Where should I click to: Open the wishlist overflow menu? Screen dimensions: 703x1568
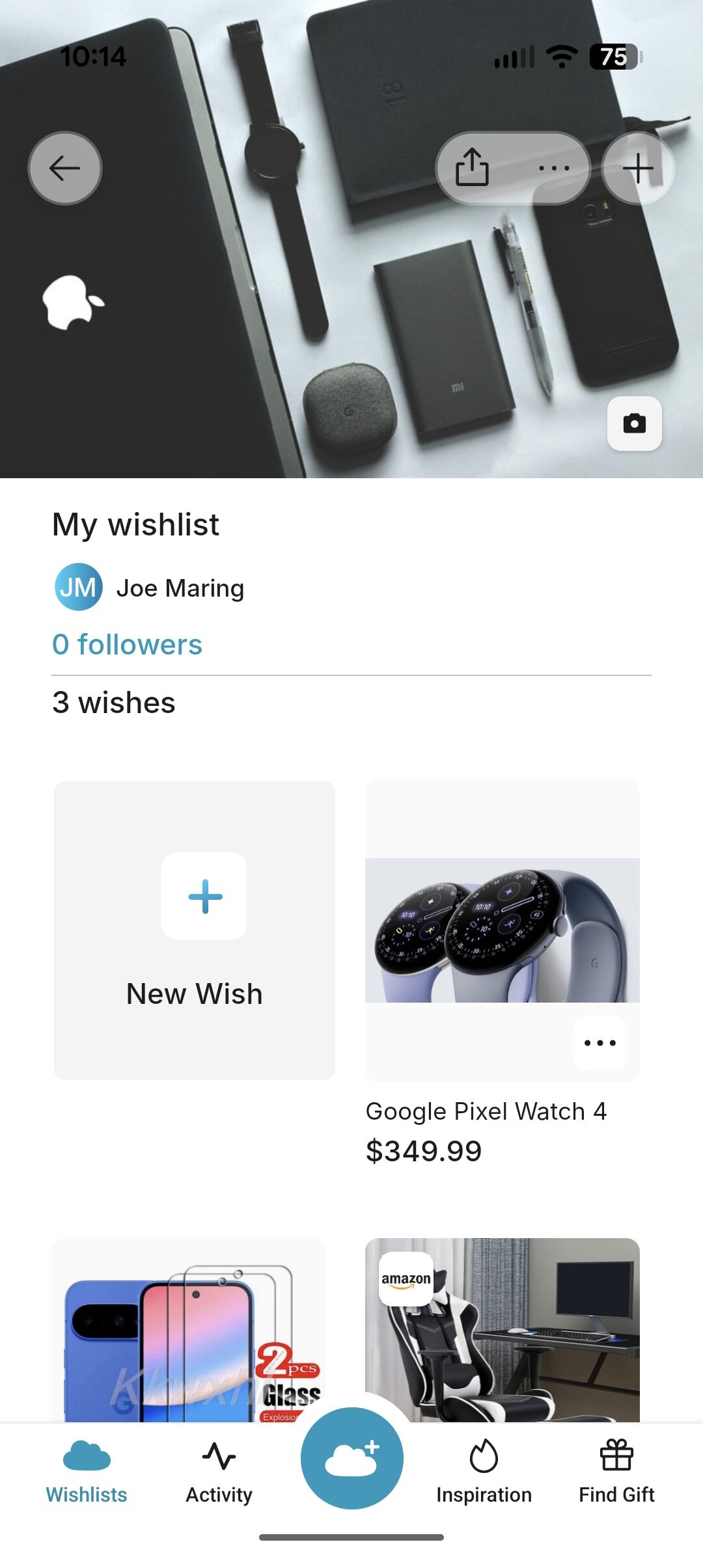pos(554,168)
